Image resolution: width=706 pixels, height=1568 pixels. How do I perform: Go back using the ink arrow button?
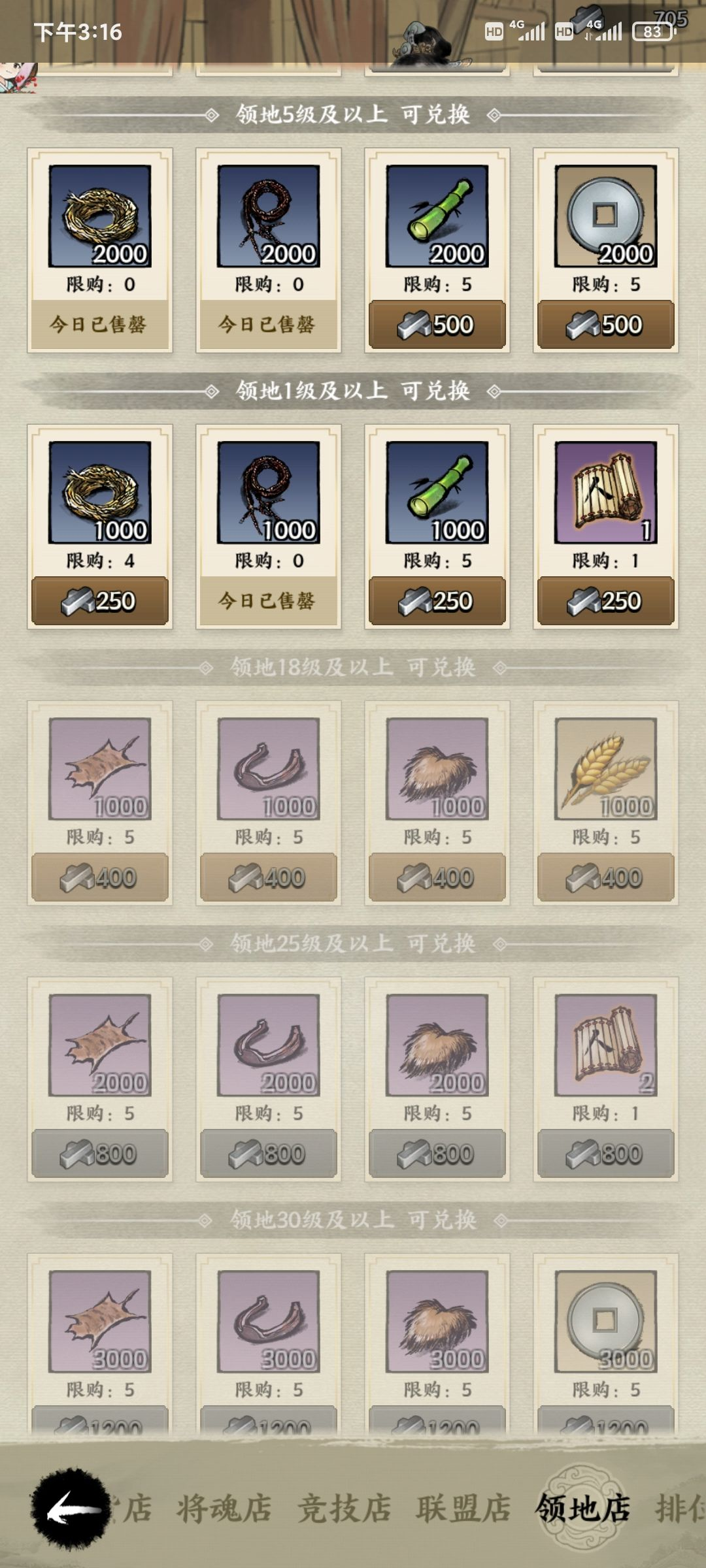[71, 1508]
